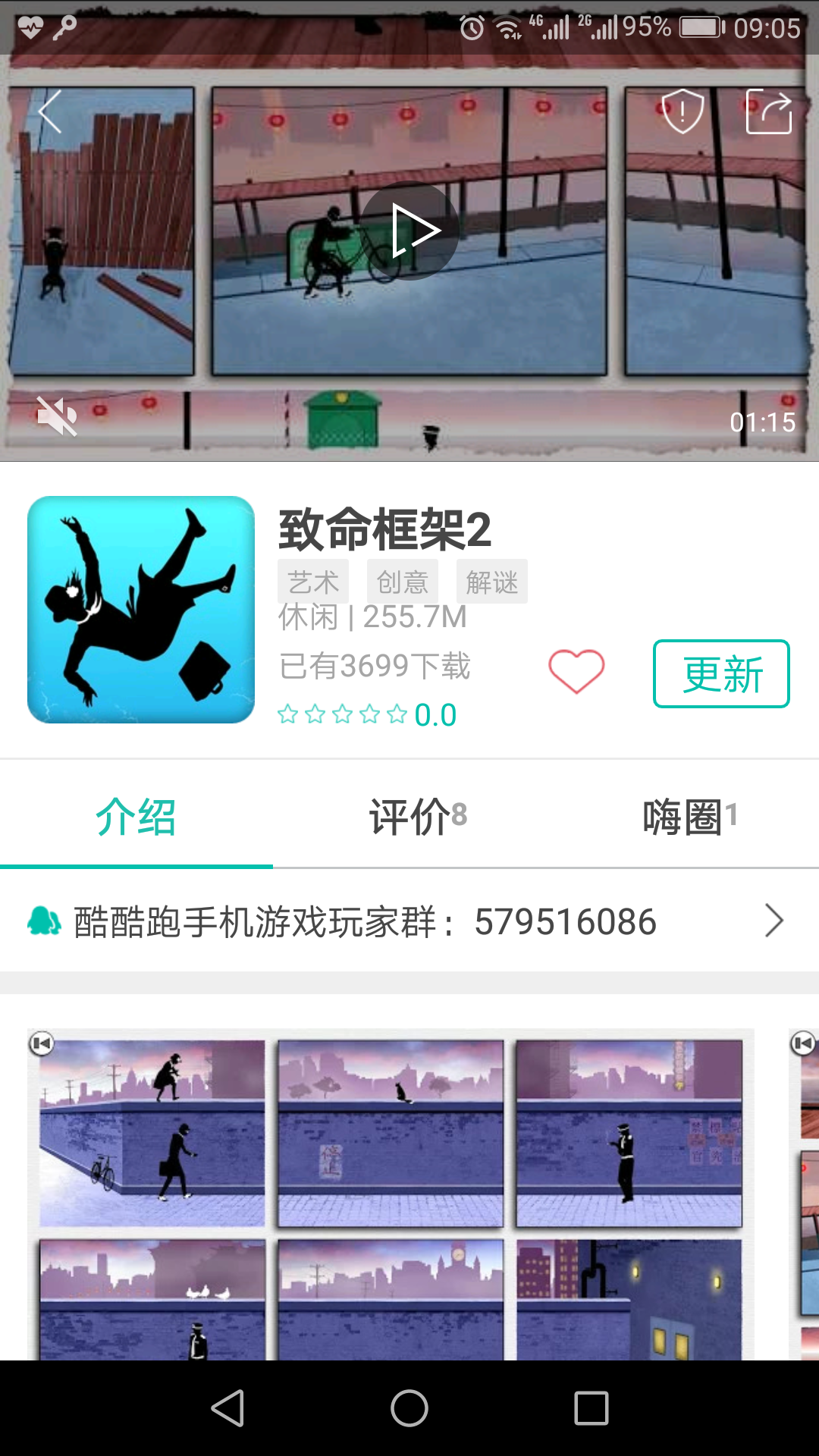Go back using the top-left arrow
This screenshot has height=1456, width=819.
50,112
